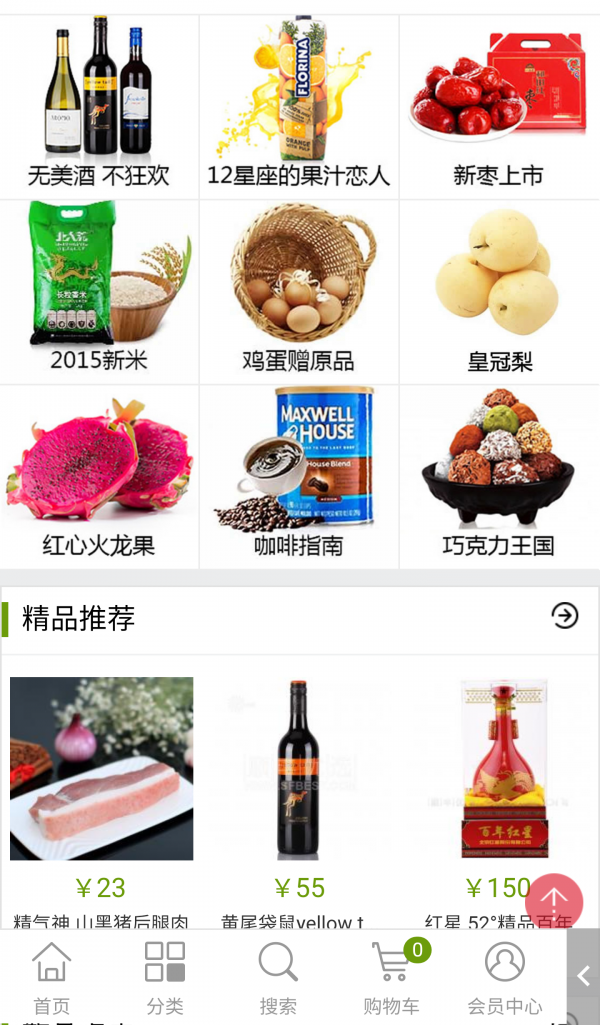View the 红心火龙果 dragon fruit tile
This screenshot has width=600, height=1025.
coord(99,476)
